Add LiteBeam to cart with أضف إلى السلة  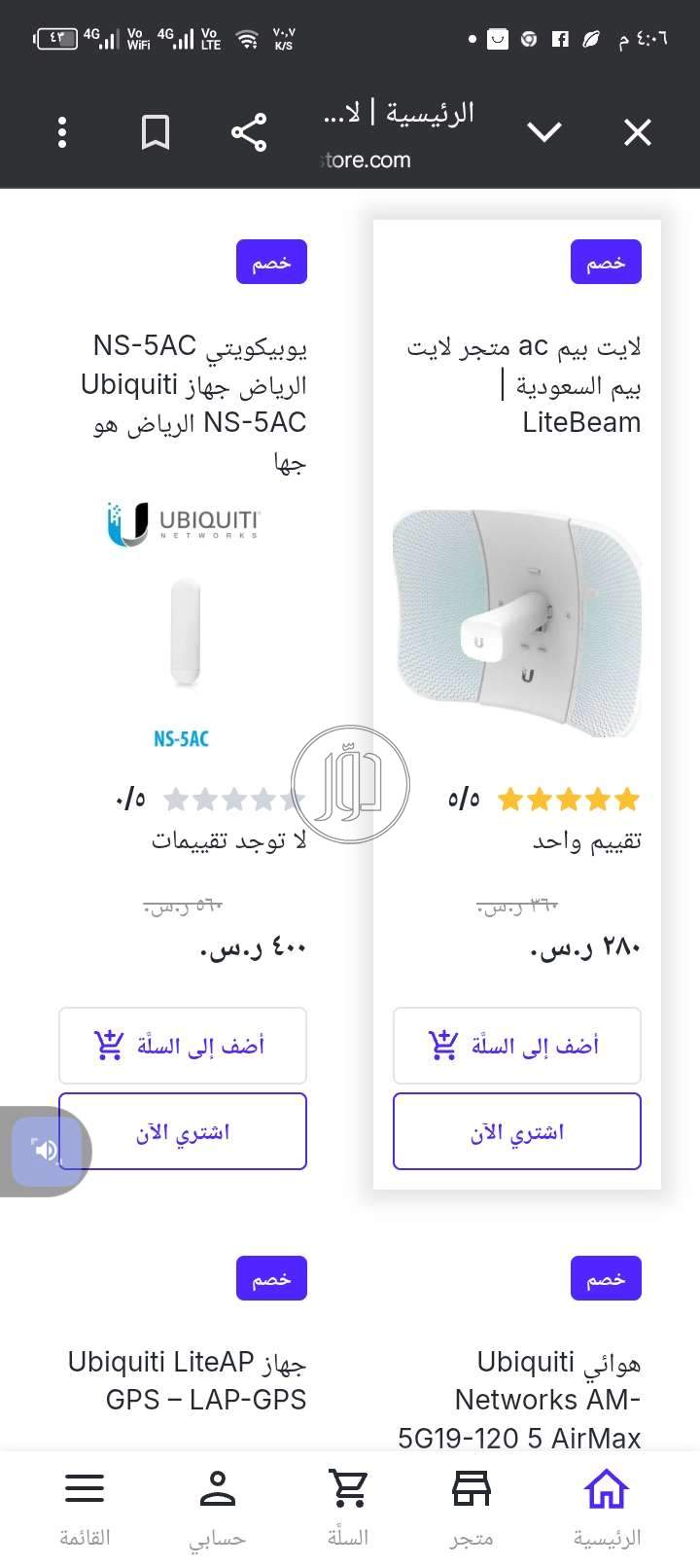[x=516, y=1046]
